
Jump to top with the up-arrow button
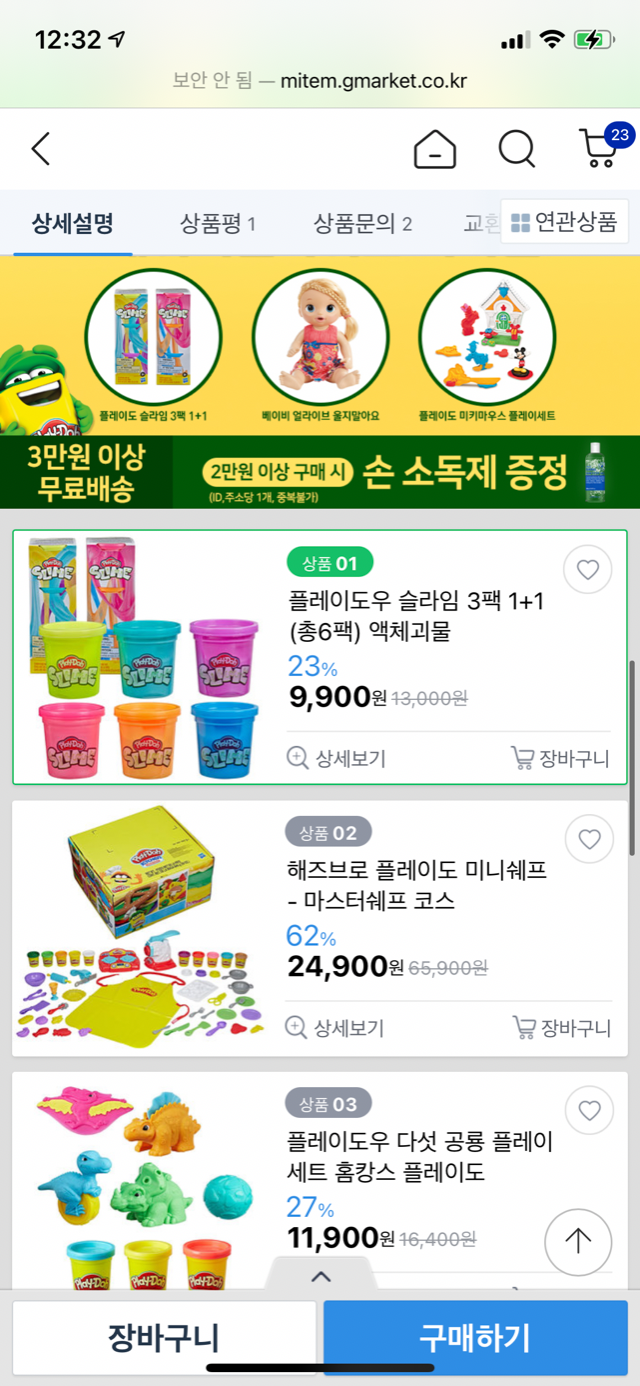(x=577, y=1241)
